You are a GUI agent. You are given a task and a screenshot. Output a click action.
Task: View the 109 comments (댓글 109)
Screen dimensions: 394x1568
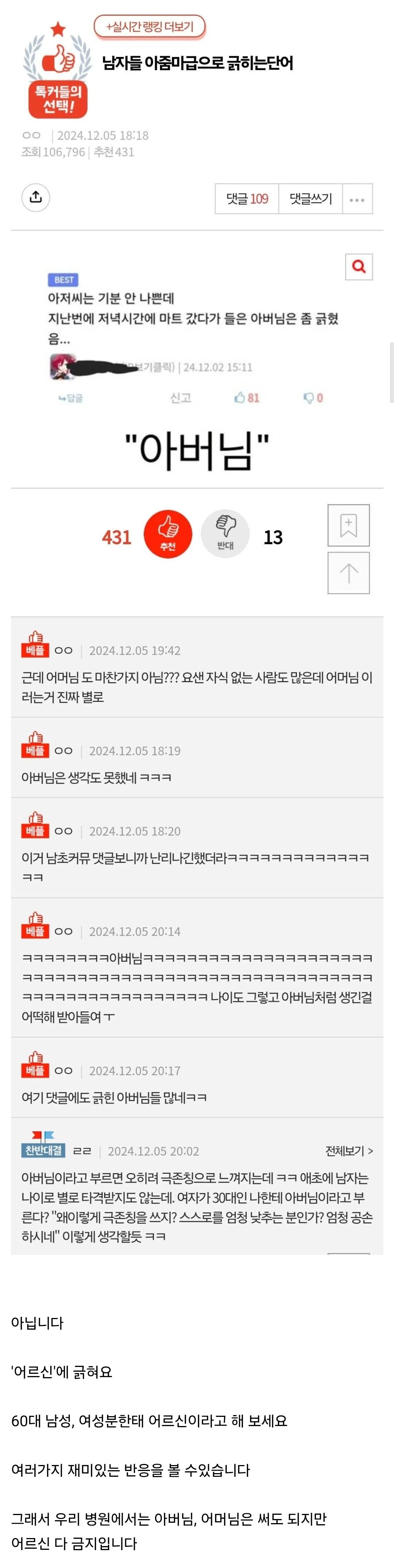[x=246, y=199]
